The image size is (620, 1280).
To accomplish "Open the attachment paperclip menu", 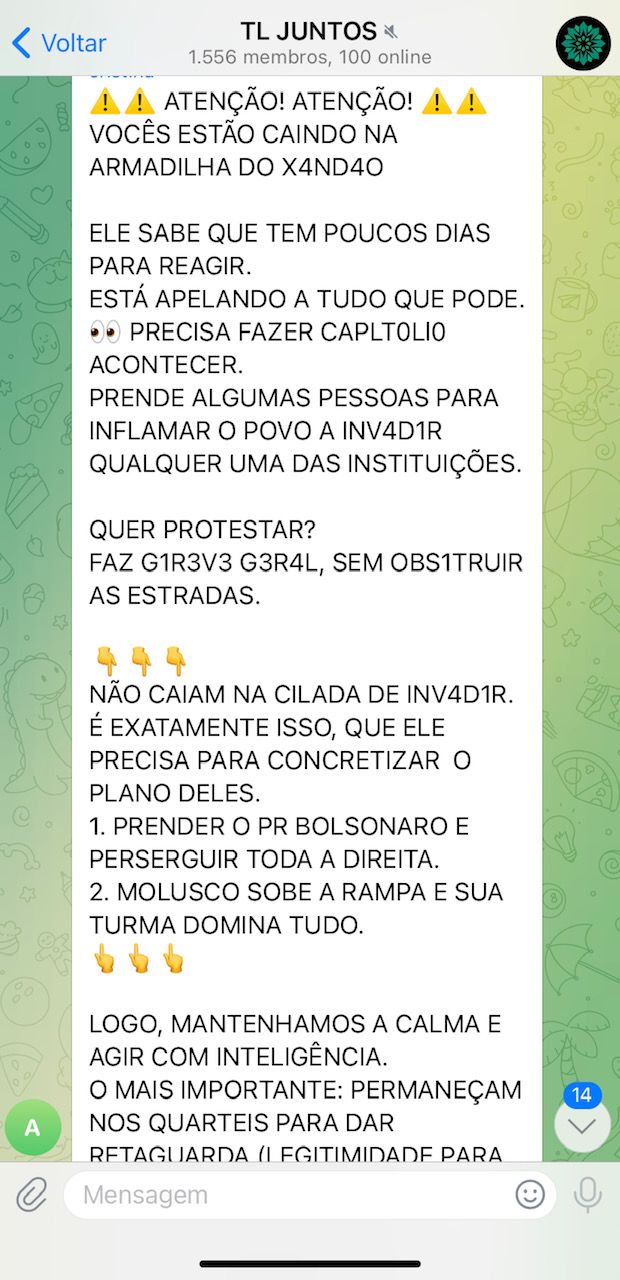I will tap(32, 1194).
